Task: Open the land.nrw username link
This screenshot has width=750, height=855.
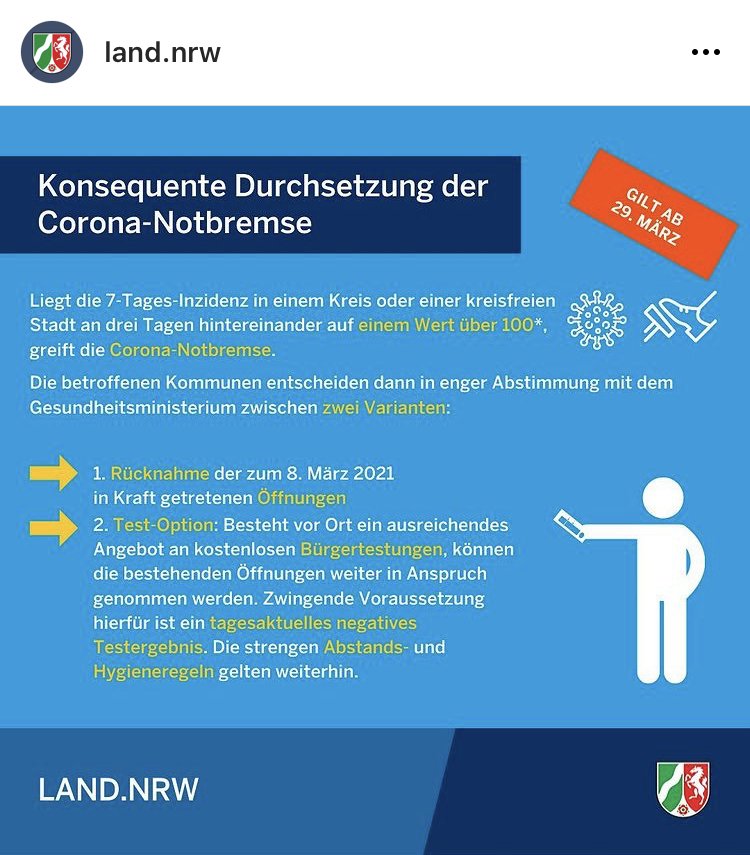Action: 162,52
